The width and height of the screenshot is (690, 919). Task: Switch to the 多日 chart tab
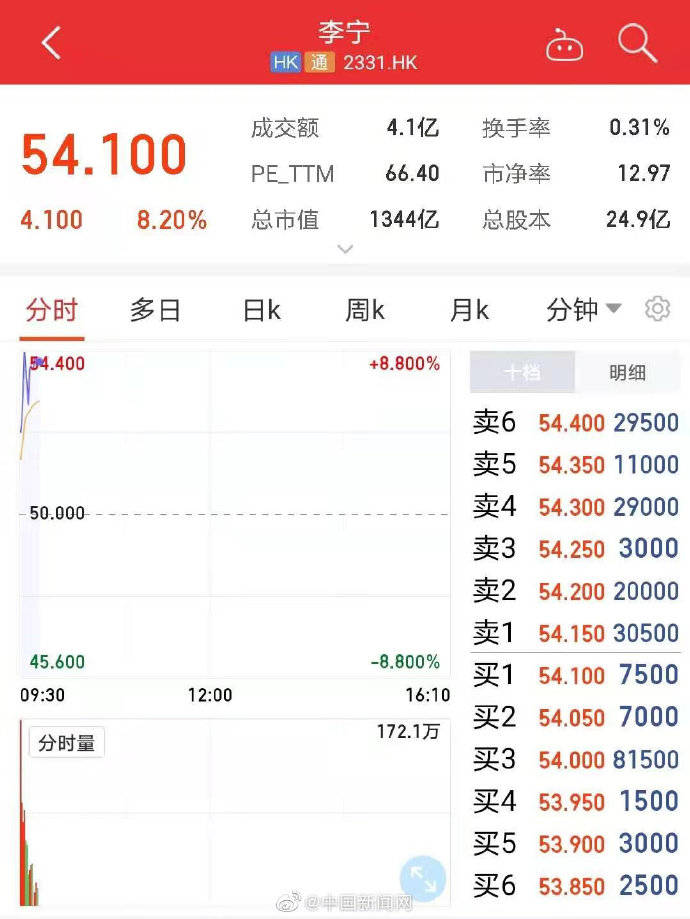155,310
